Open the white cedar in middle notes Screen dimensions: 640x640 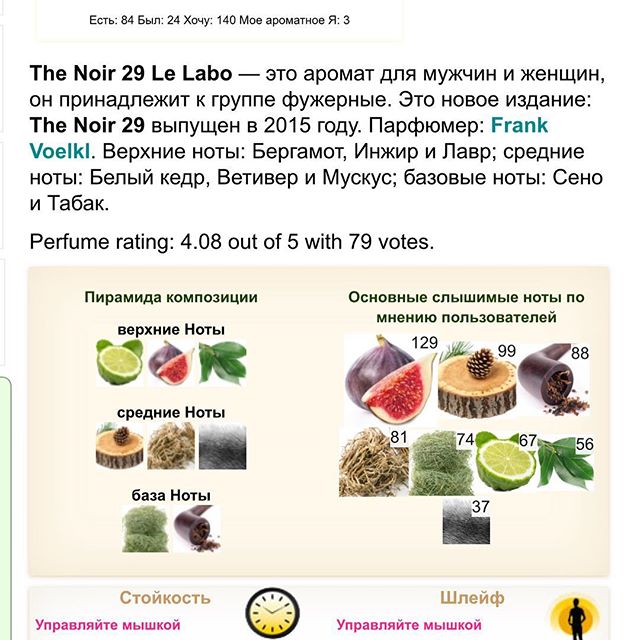point(119,446)
